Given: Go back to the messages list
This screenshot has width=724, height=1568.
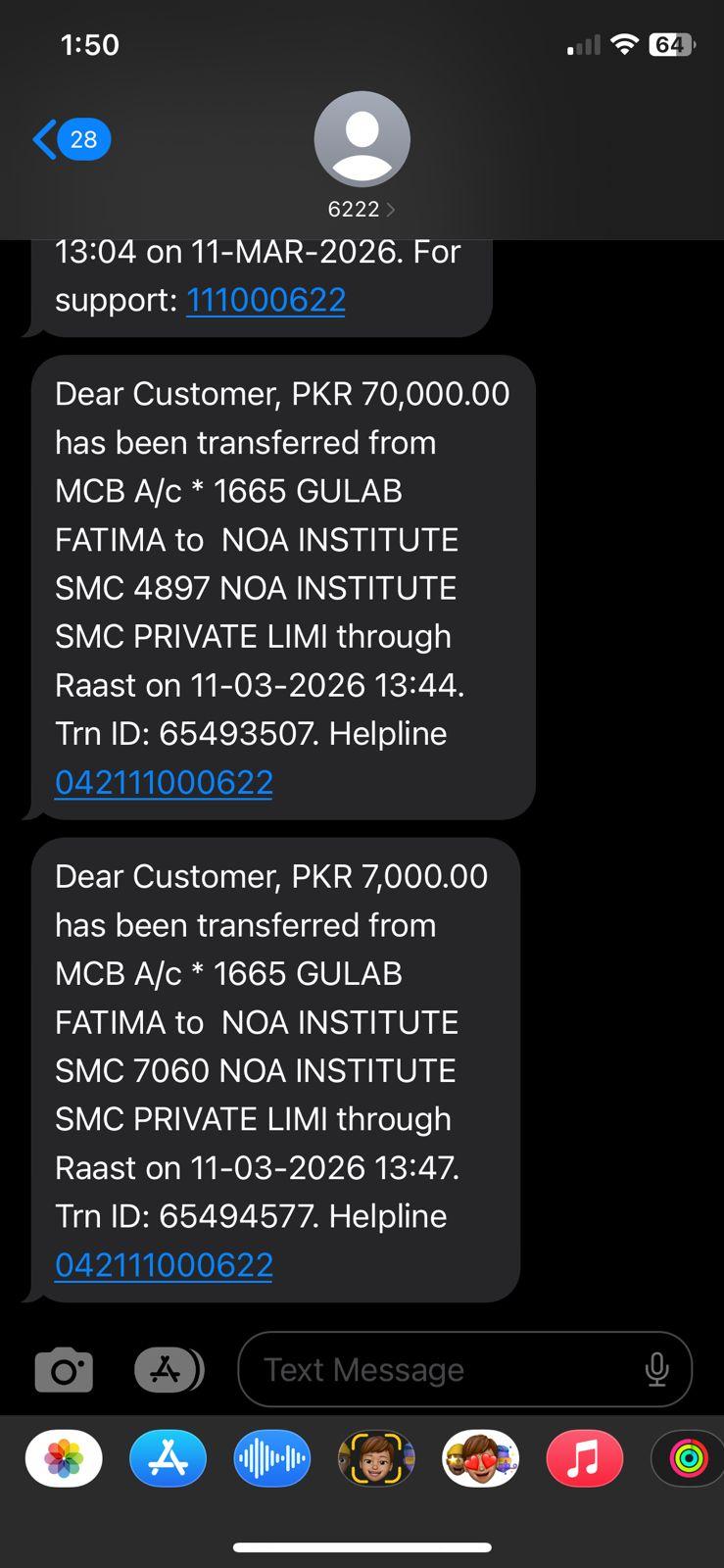Looking at the screenshot, I should (x=69, y=139).
